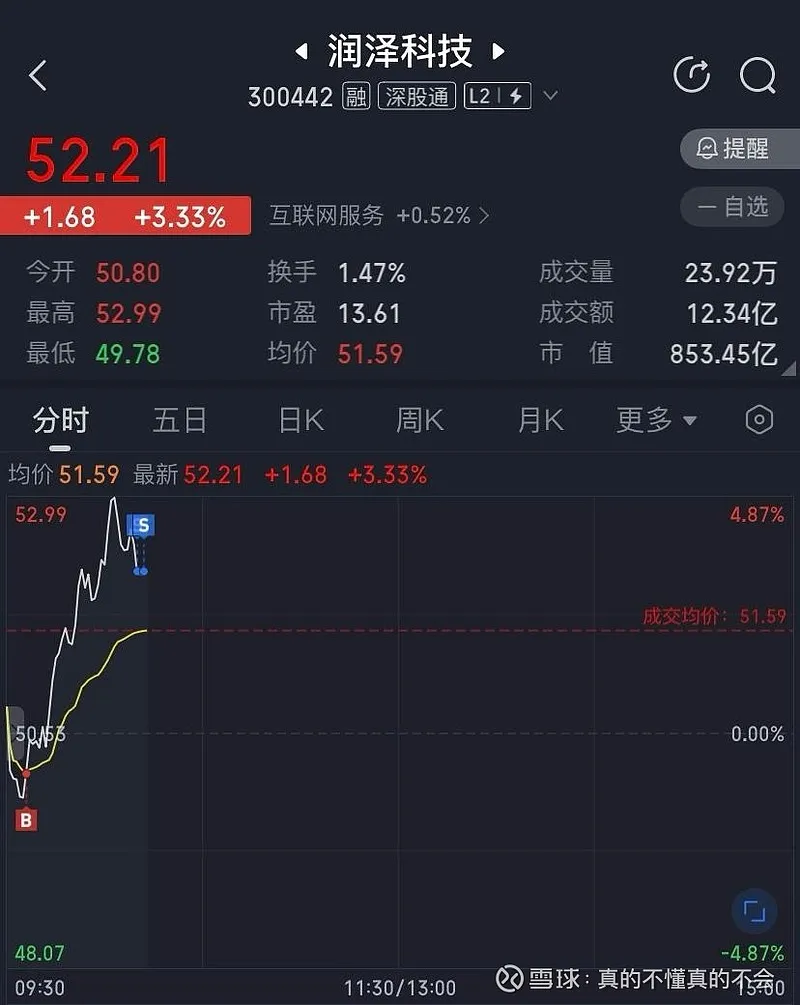Switch to the next stock with right arrow

498,50
